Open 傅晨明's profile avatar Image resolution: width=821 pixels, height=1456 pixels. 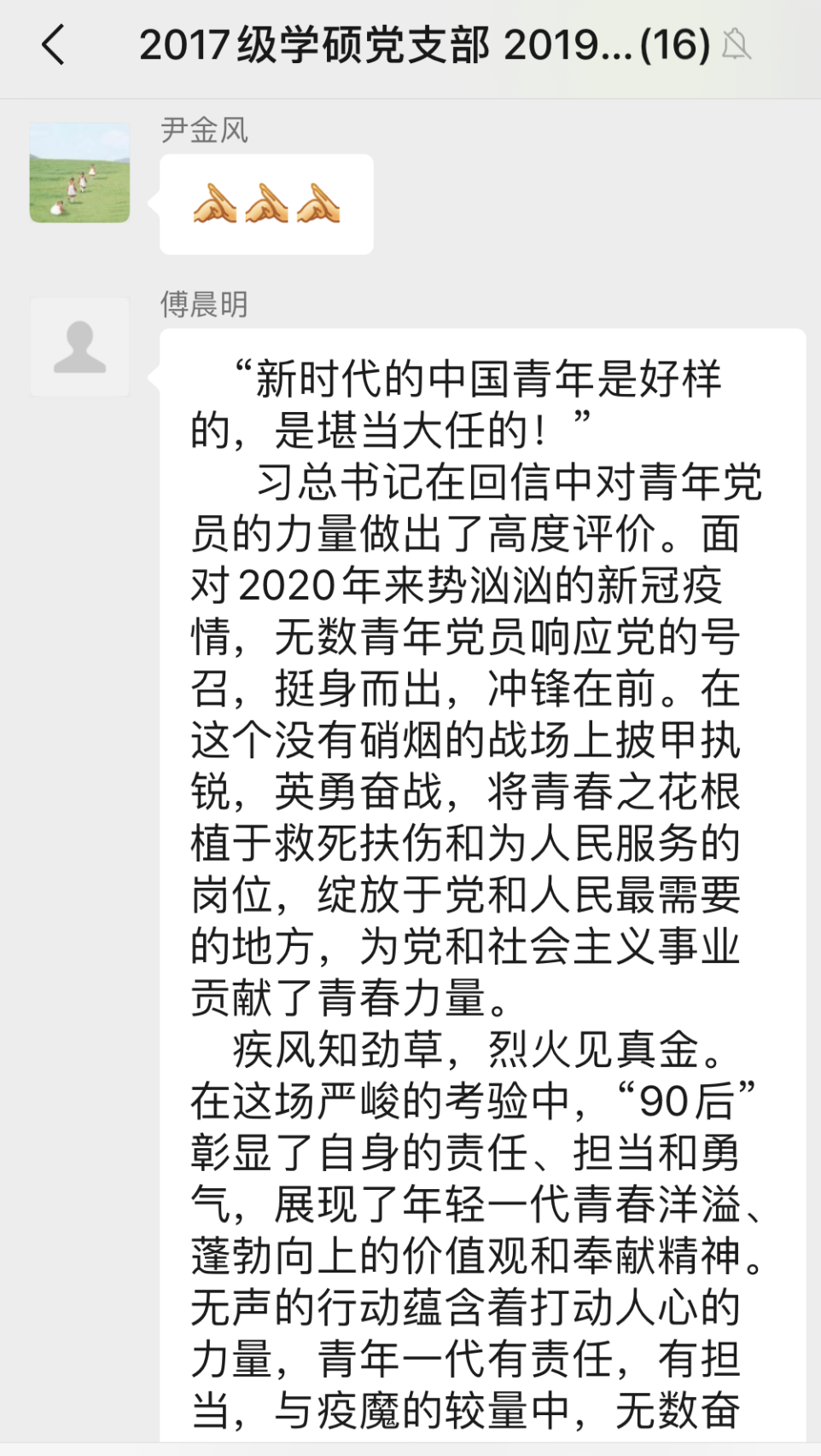tap(79, 346)
